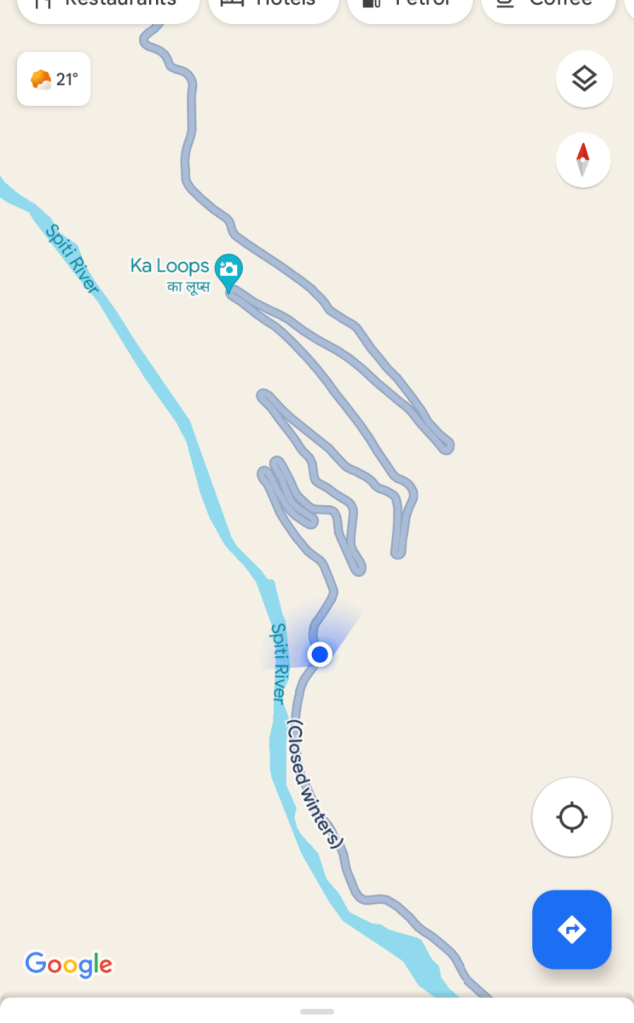Open the map layers selector
The width and height of the screenshot is (634, 1023).
584,78
